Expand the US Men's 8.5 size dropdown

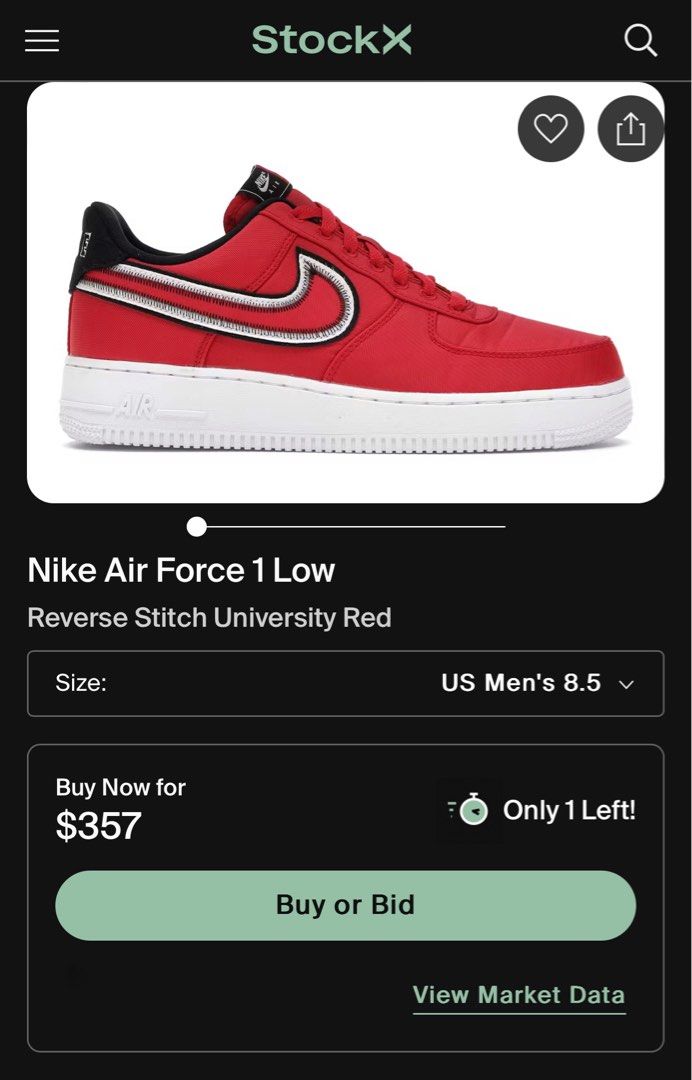click(345, 684)
